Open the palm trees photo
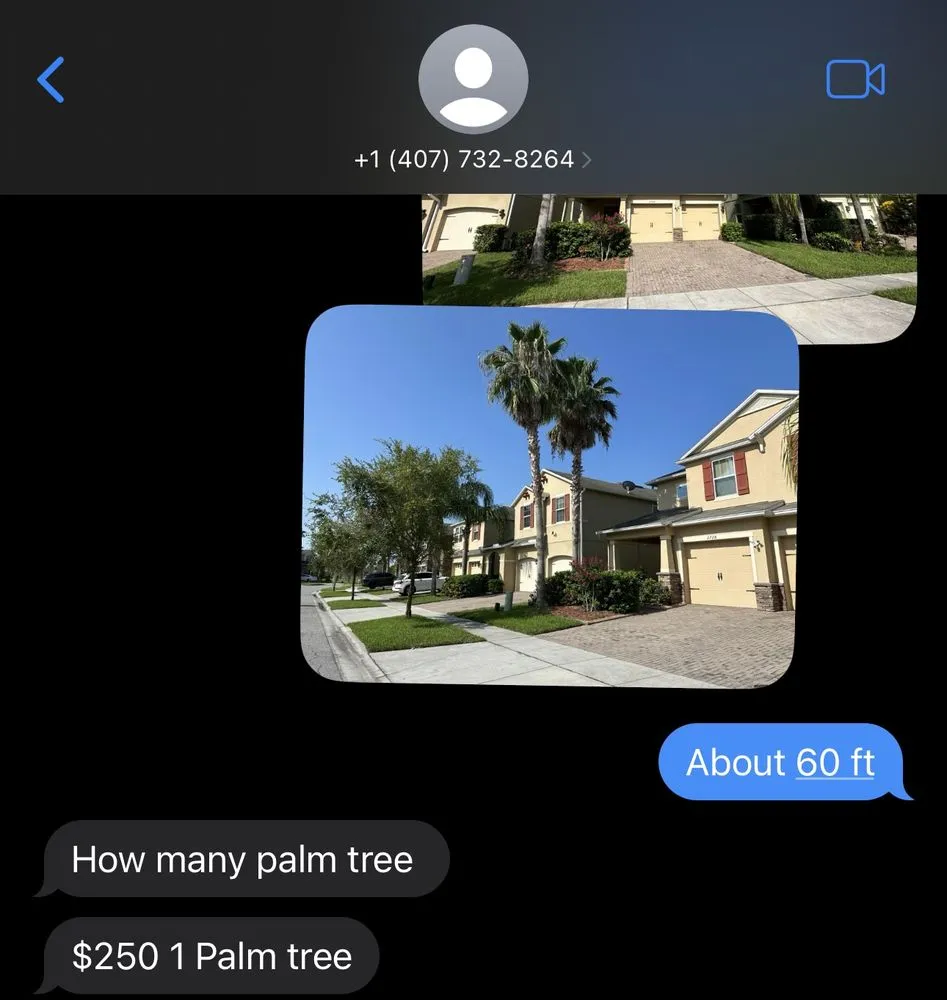This screenshot has height=1000, width=947. [550, 497]
